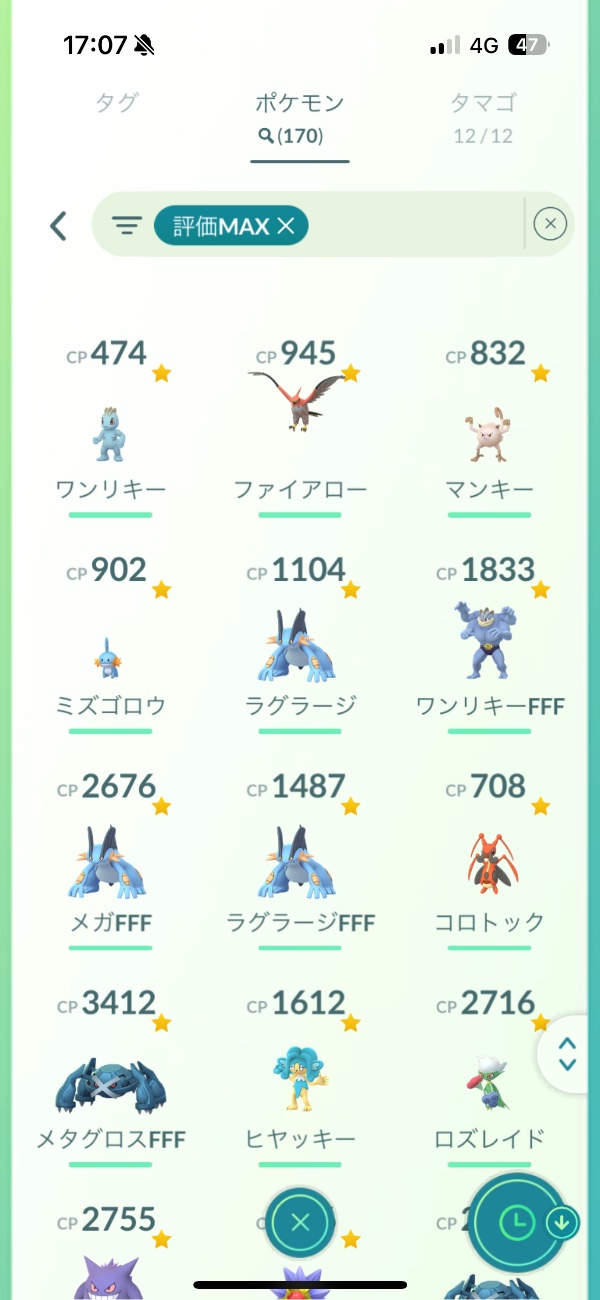
Task: Select マンキー with CP 832
Action: click(x=490, y=433)
